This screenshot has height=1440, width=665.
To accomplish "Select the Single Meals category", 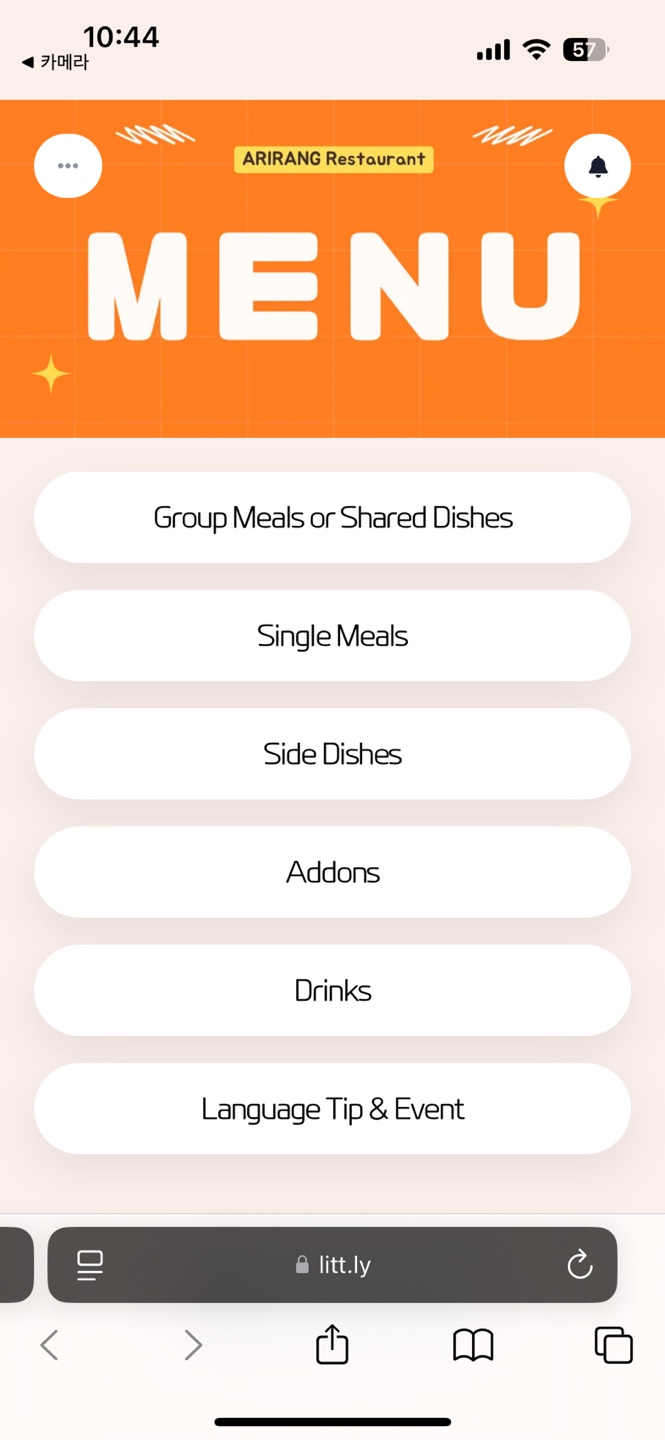I will [332, 636].
